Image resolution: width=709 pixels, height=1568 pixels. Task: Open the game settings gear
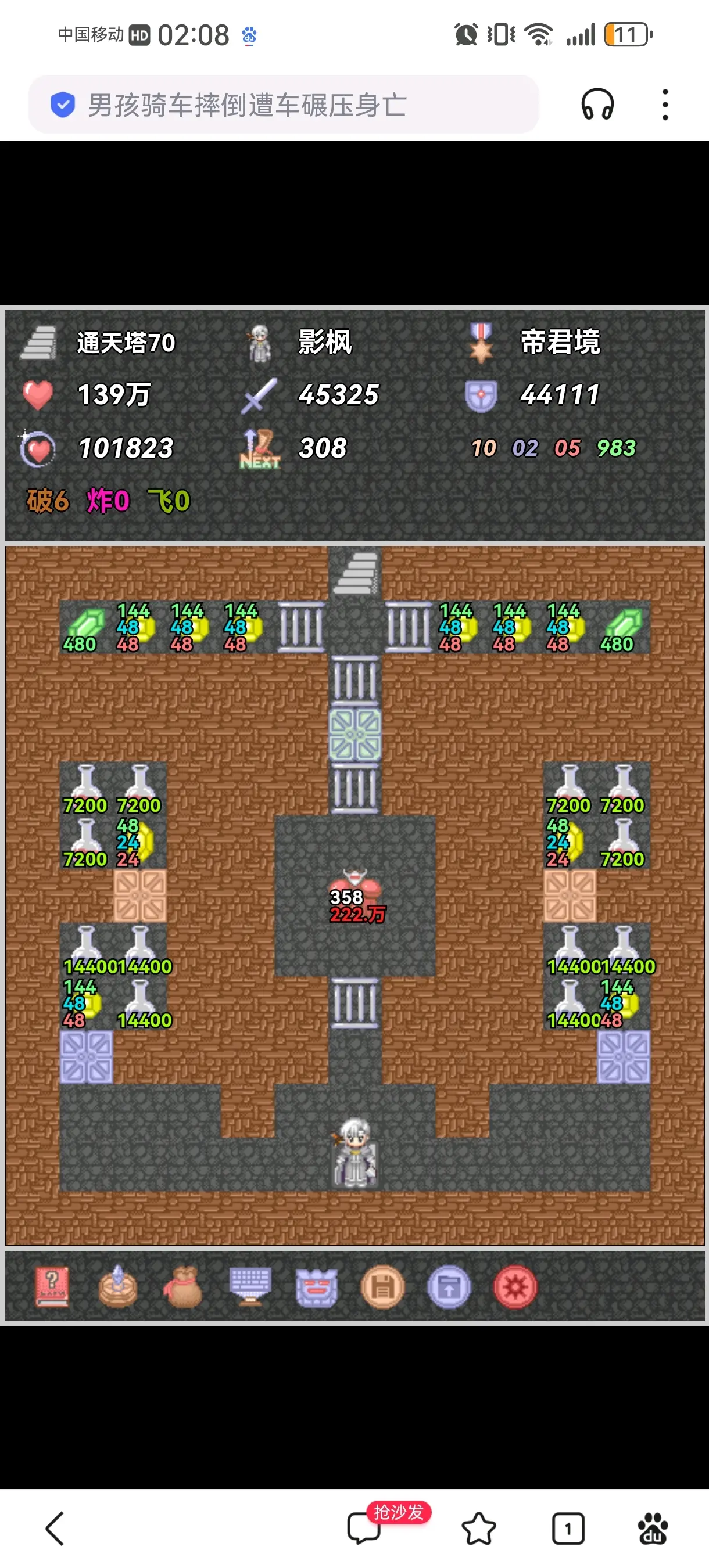pyautogui.click(x=515, y=1287)
